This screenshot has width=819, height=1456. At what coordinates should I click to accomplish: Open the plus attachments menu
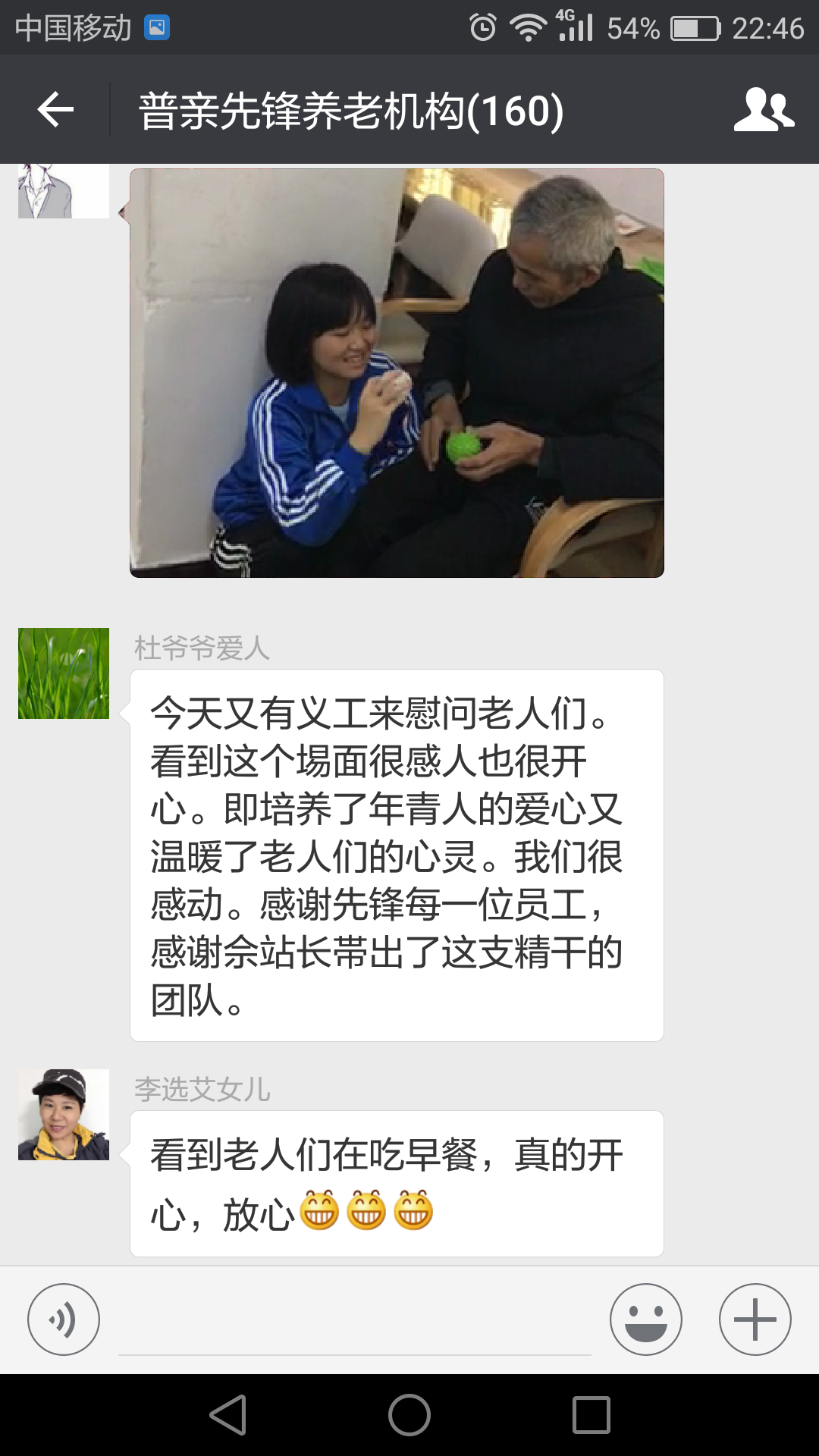click(755, 1319)
